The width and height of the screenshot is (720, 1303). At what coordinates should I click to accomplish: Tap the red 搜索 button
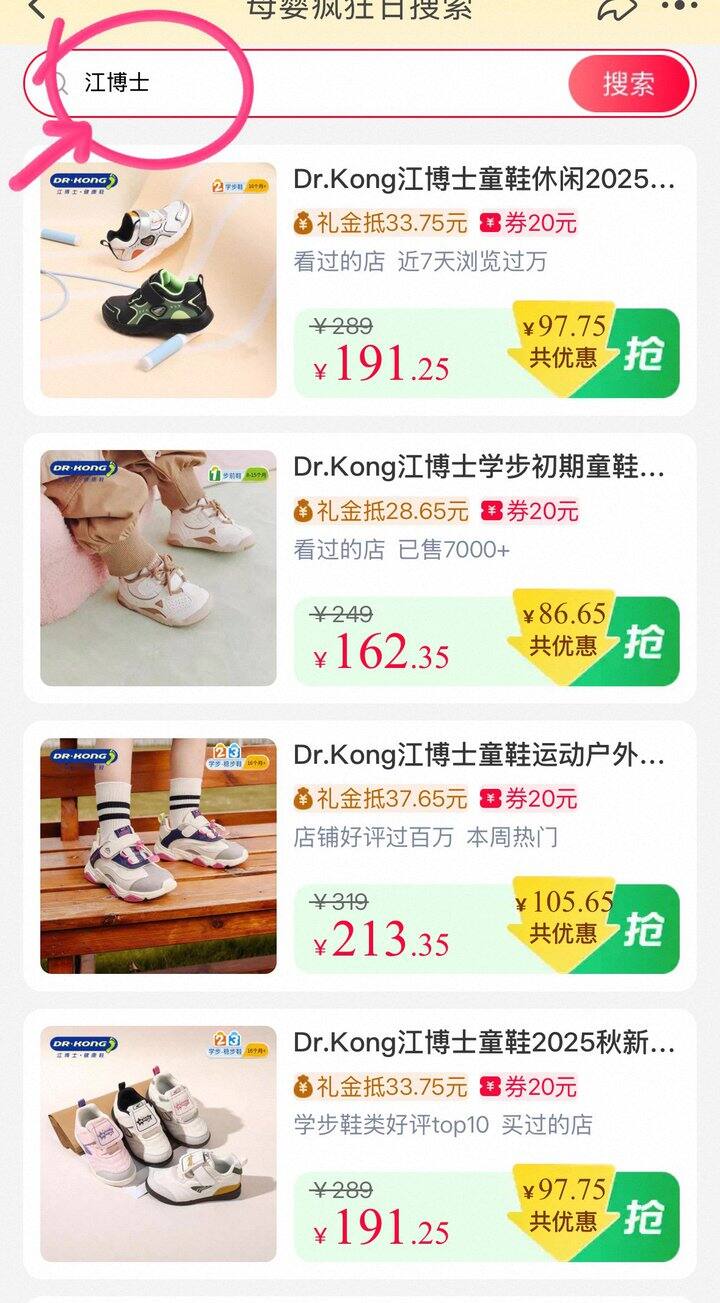pos(629,84)
